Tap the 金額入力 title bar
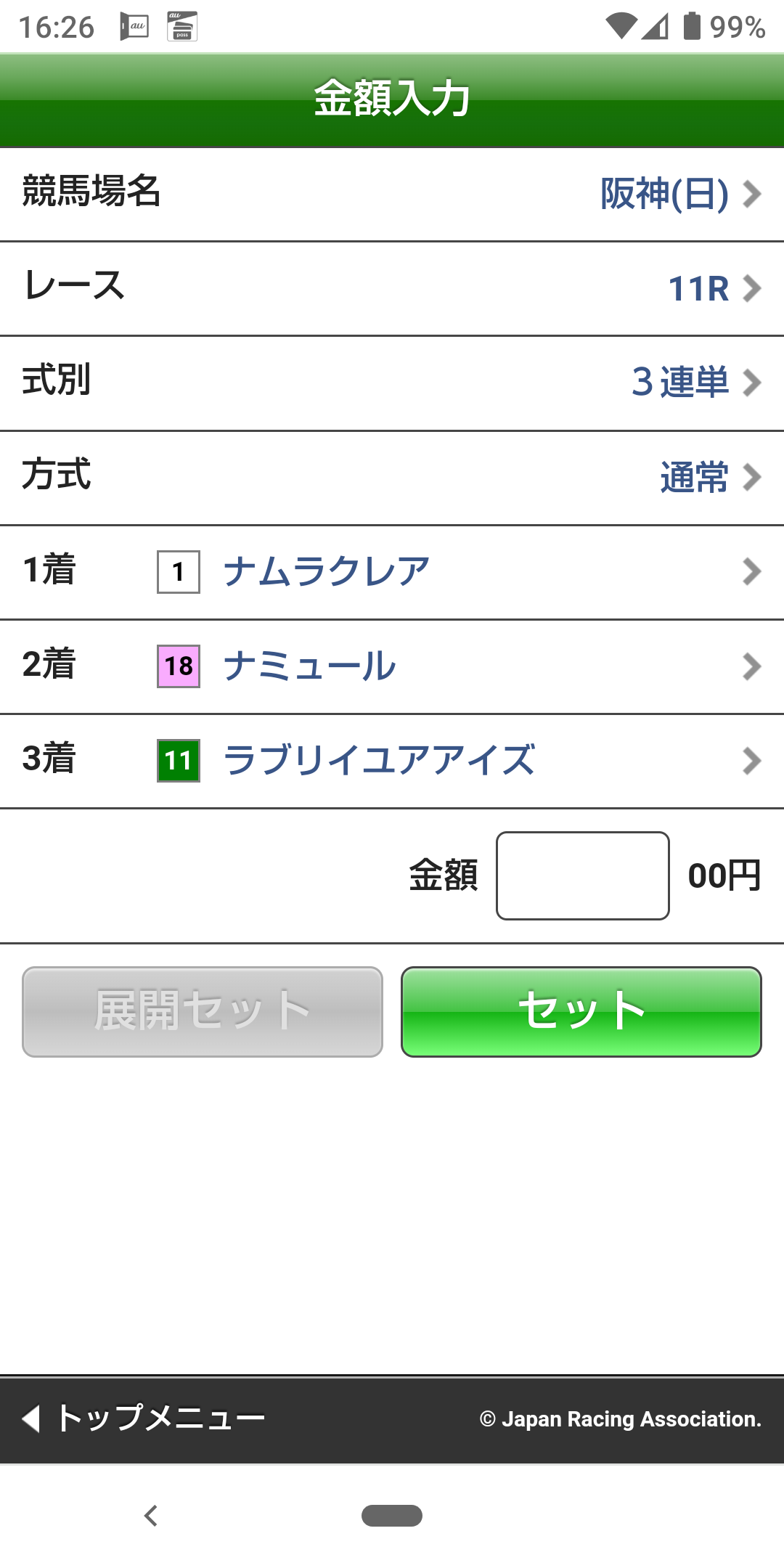 pos(392,99)
